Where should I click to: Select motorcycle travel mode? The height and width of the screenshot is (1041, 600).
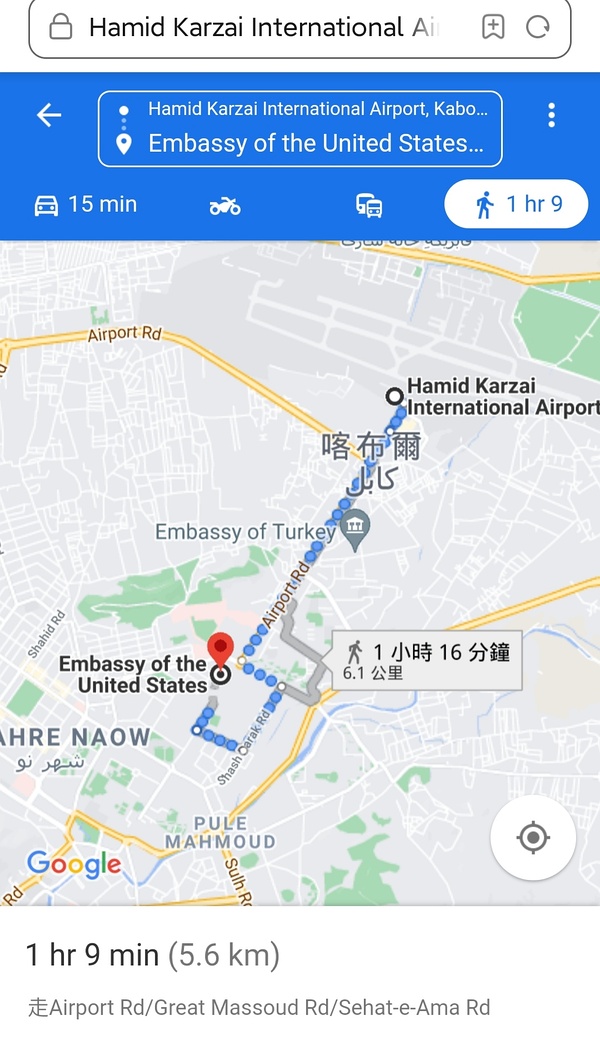pos(225,206)
